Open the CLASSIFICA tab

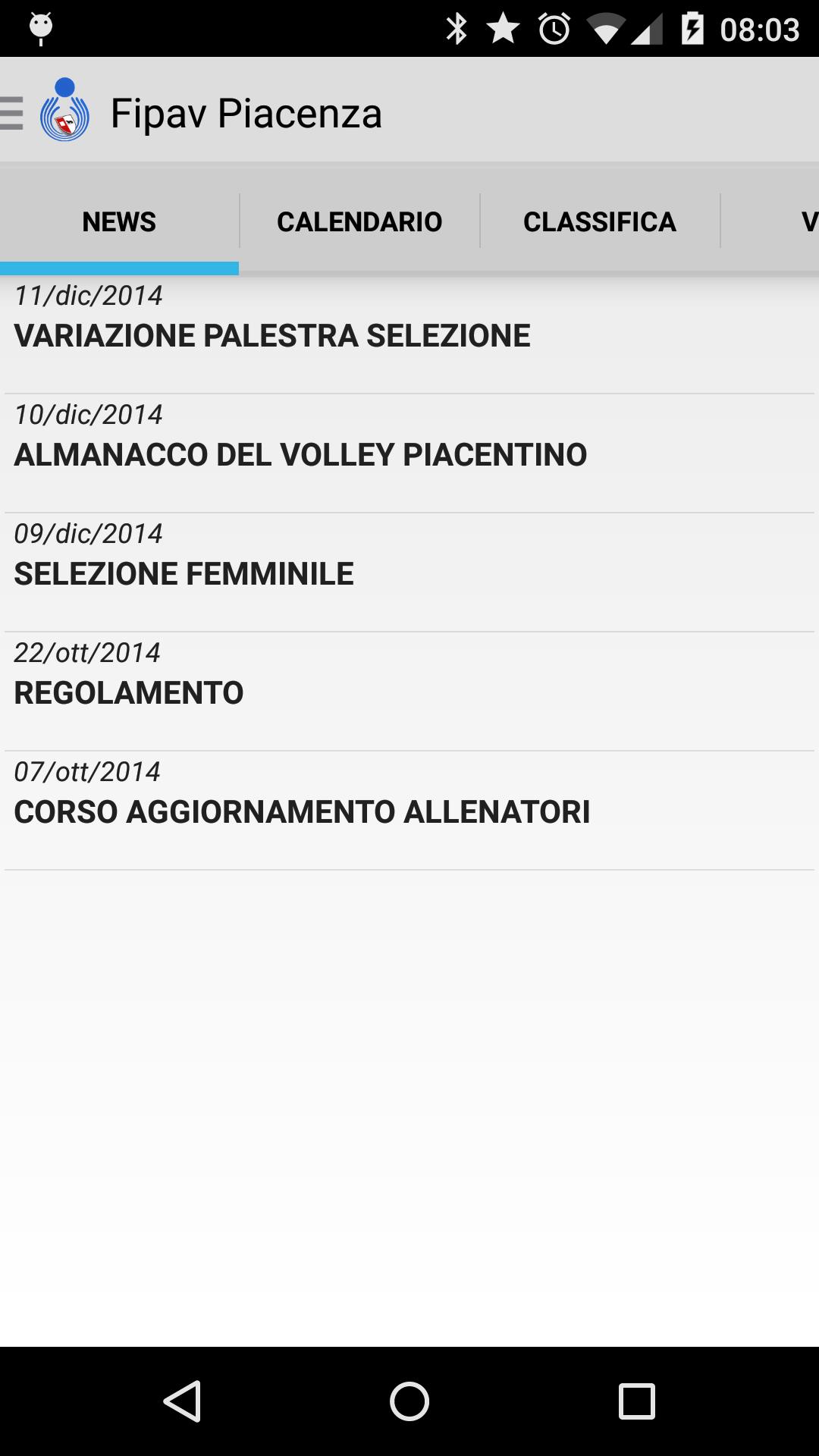coord(600,220)
